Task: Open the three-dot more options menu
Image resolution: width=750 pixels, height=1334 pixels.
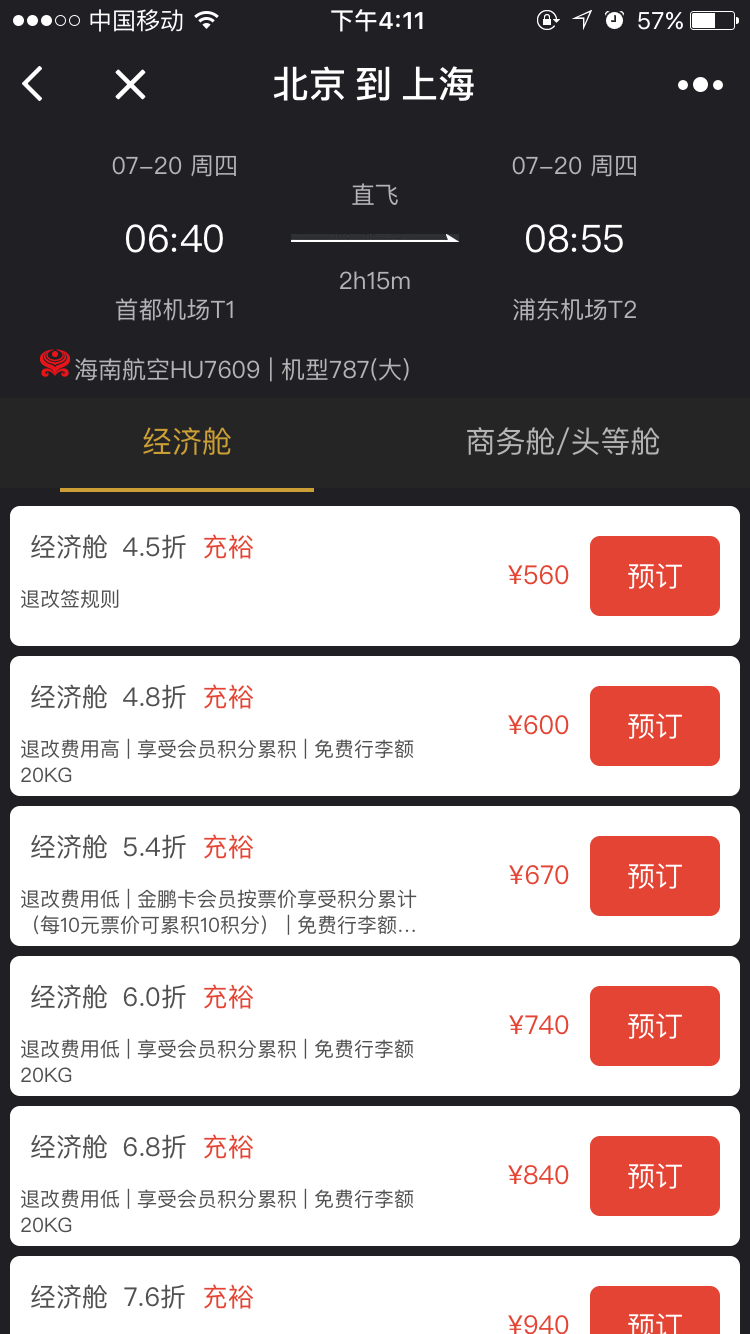Action: pyautogui.click(x=700, y=85)
